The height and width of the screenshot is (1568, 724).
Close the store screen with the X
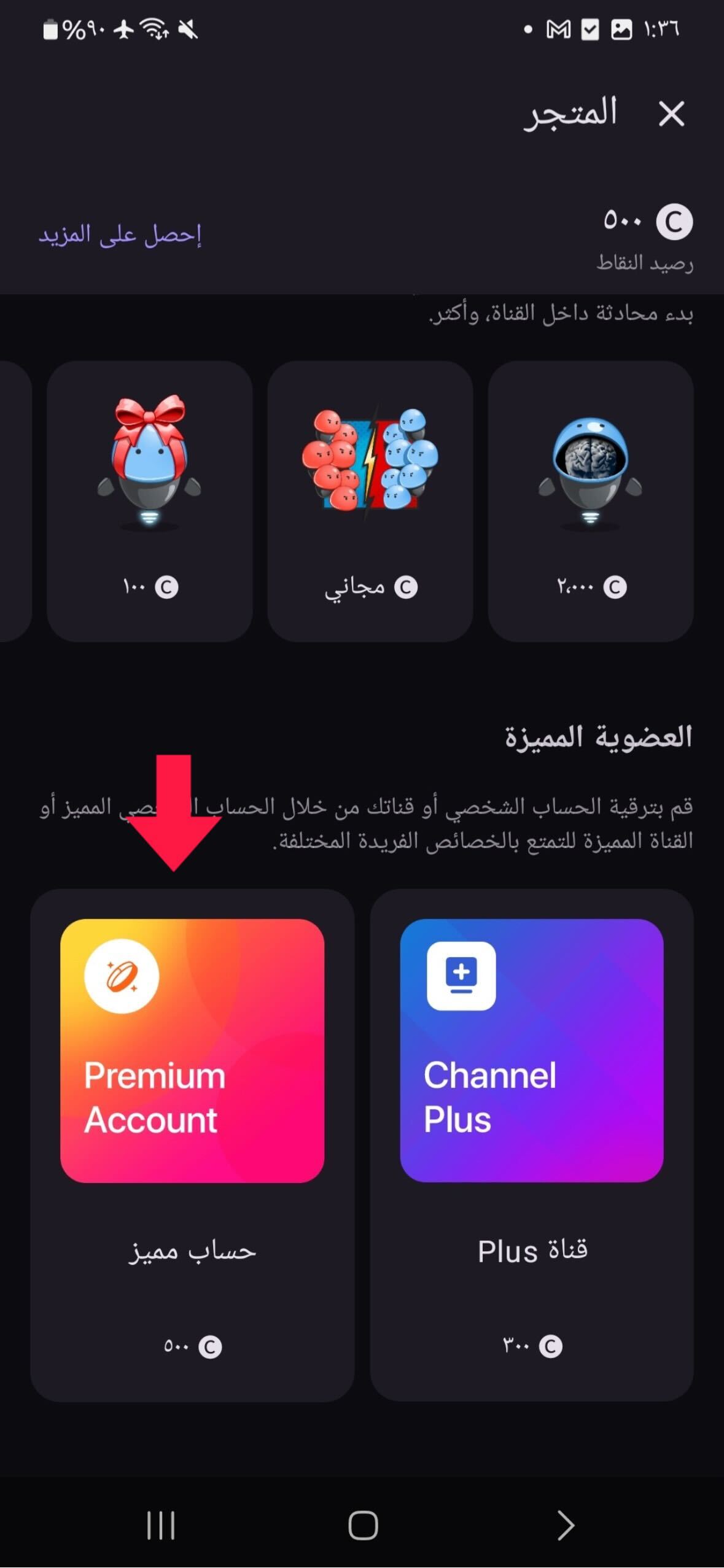point(671,114)
